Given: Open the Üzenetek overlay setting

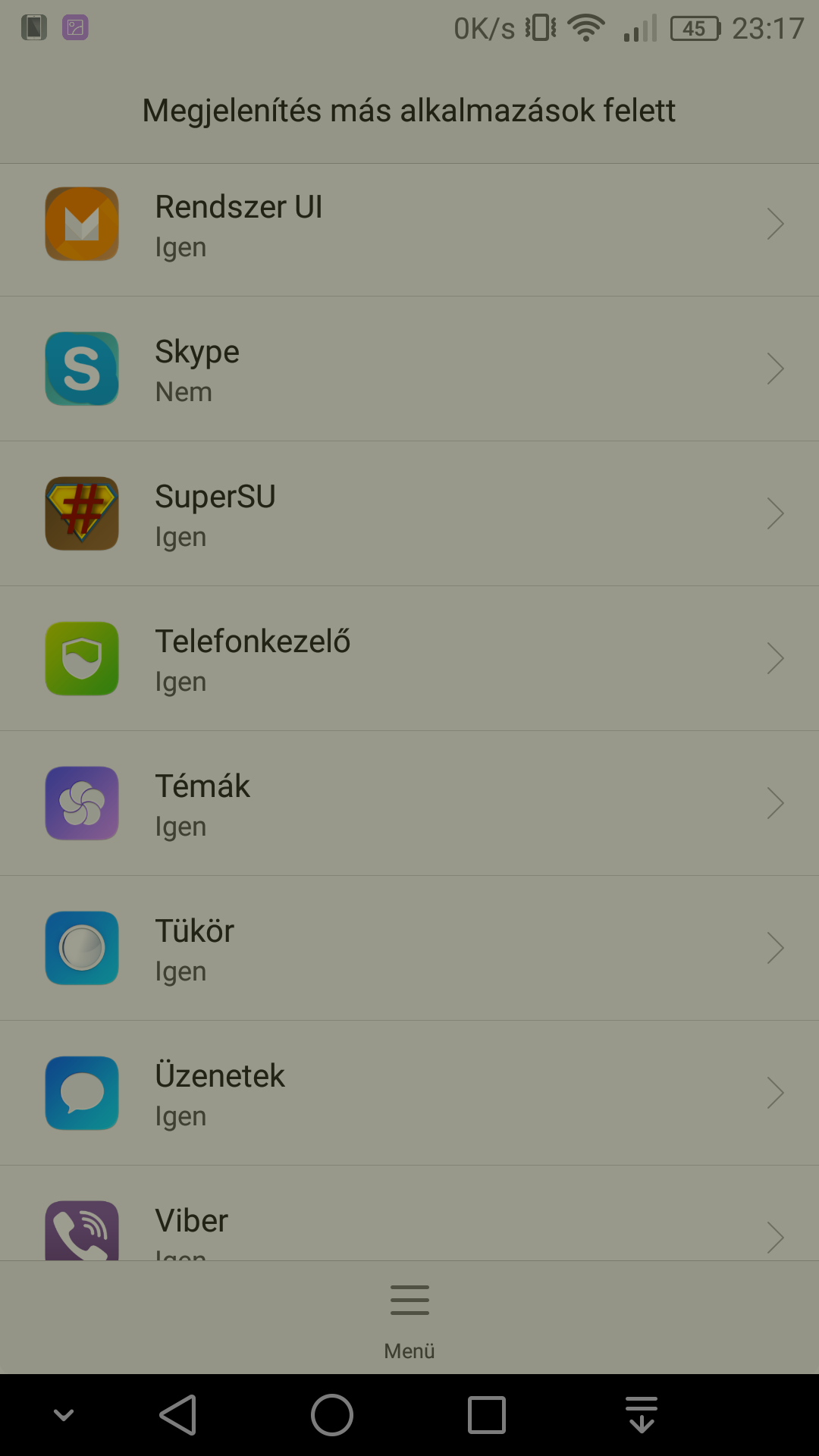Looking at the screenshot, I should coord(409,1093).
